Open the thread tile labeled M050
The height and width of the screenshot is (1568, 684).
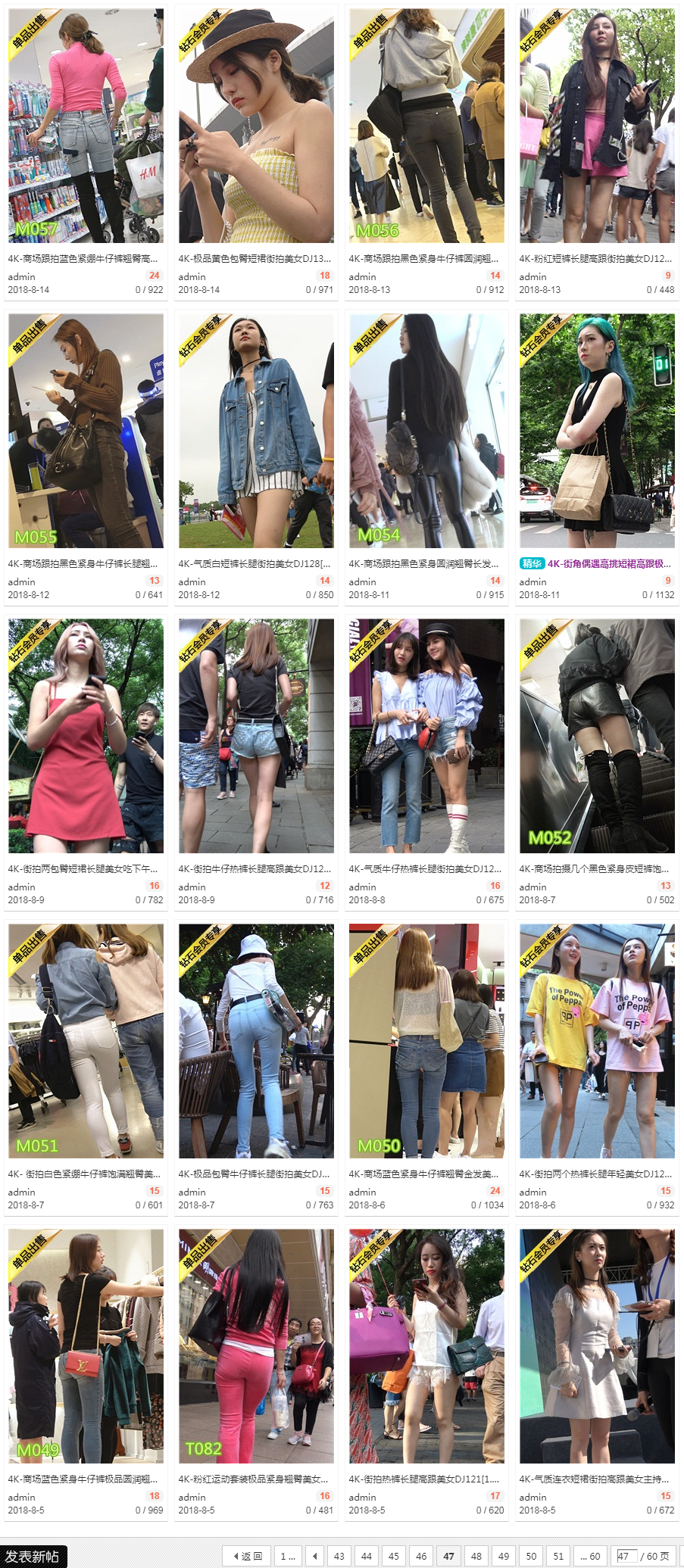coord(426,1041)
